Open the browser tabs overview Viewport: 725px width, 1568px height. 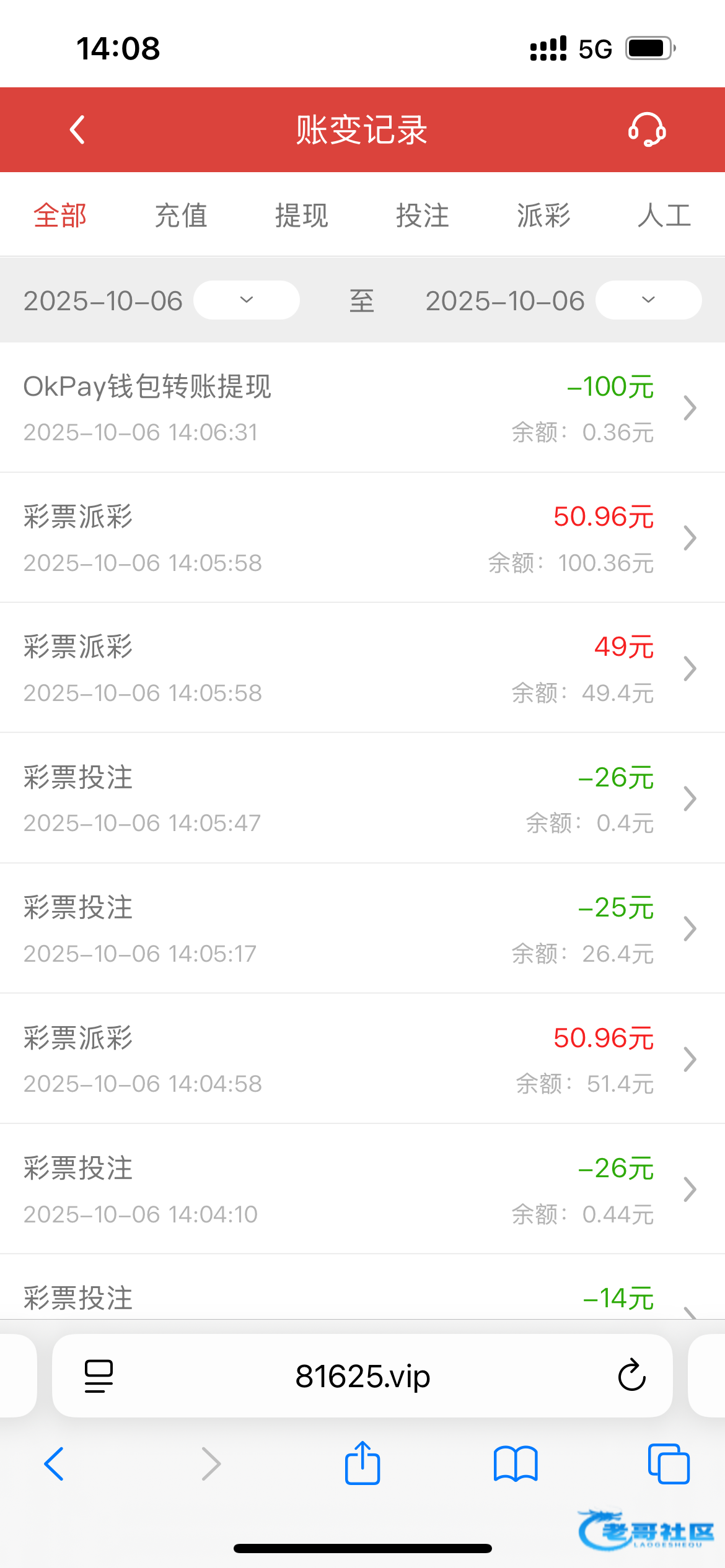pyautogui.click(x=668, y=1463)
